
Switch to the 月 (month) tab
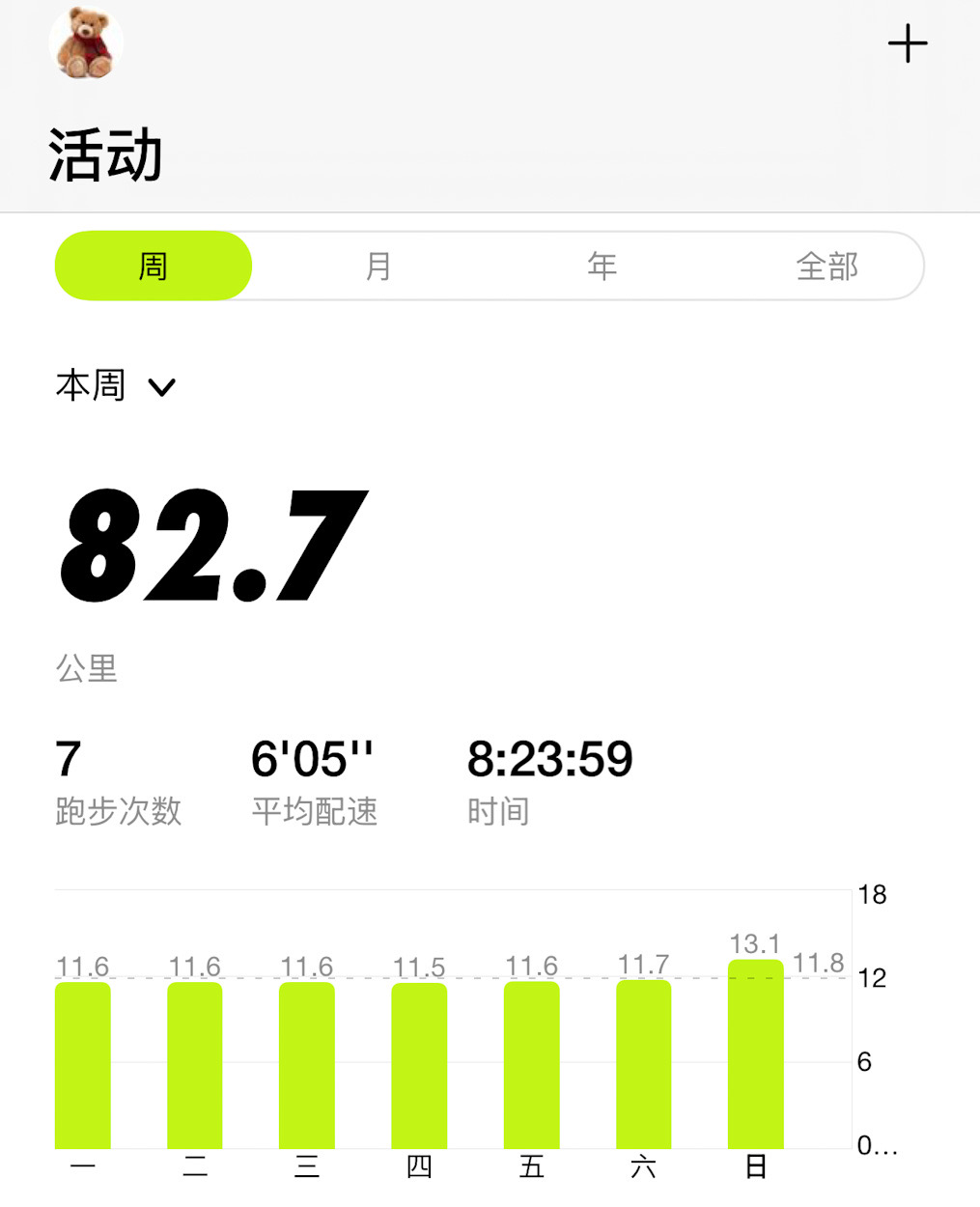click(378, 266)
